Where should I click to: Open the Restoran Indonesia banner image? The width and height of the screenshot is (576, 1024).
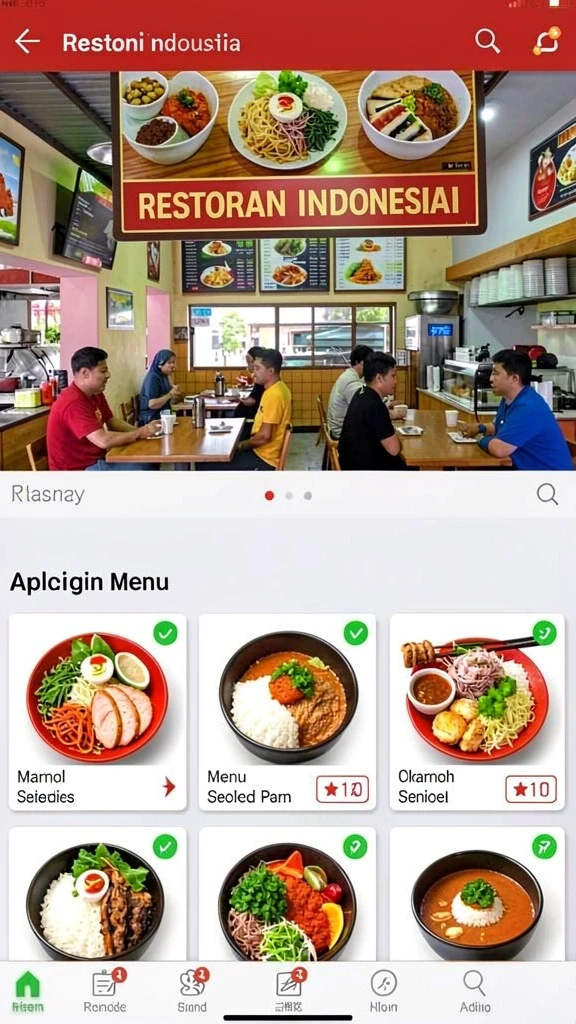tap(288, 270)
